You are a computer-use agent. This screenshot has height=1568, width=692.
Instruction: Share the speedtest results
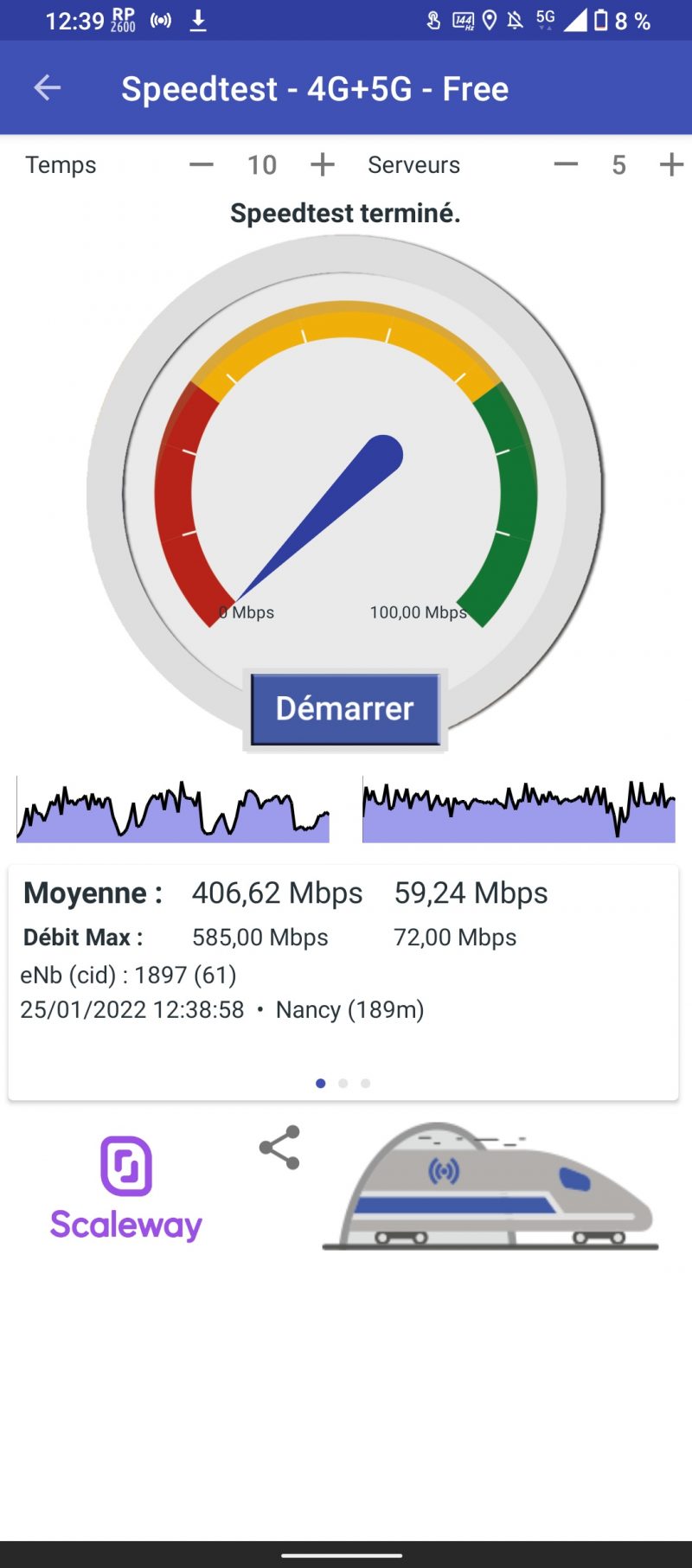279,1148
